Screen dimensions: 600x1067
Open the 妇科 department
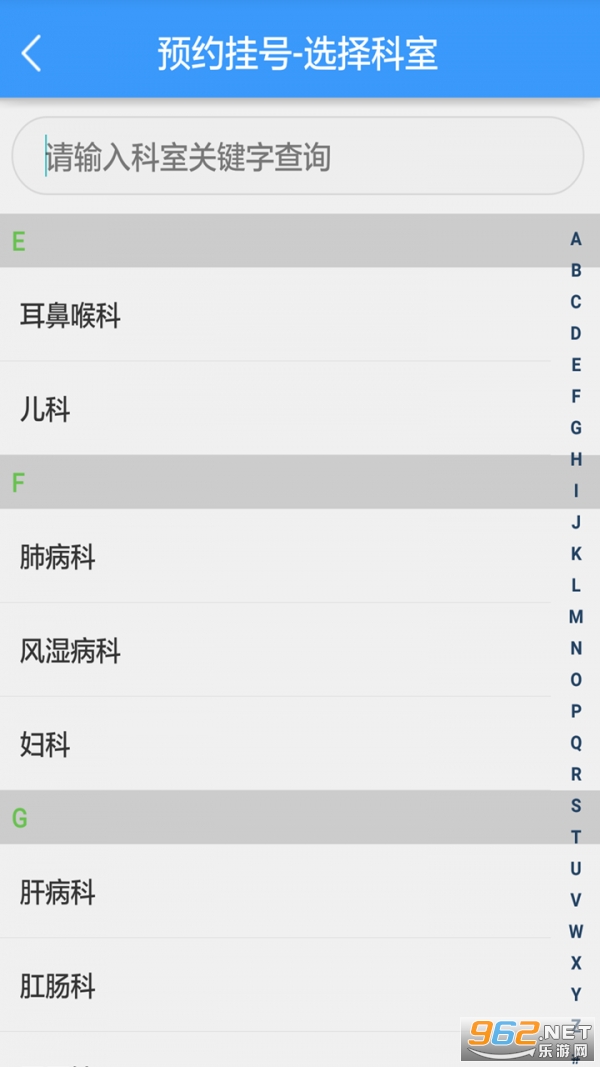[x=275, y=745]
